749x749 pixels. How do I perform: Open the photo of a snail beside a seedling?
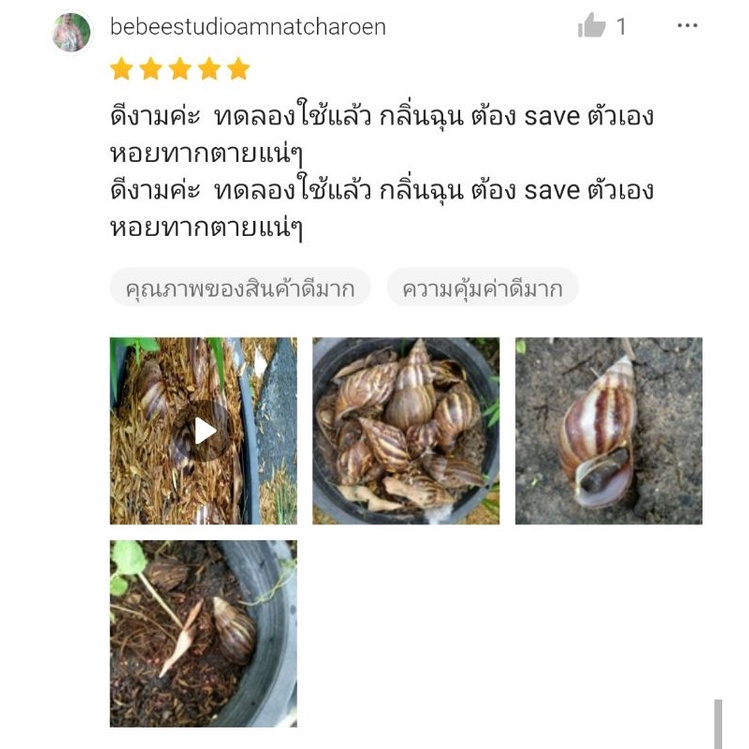(203, 633)
